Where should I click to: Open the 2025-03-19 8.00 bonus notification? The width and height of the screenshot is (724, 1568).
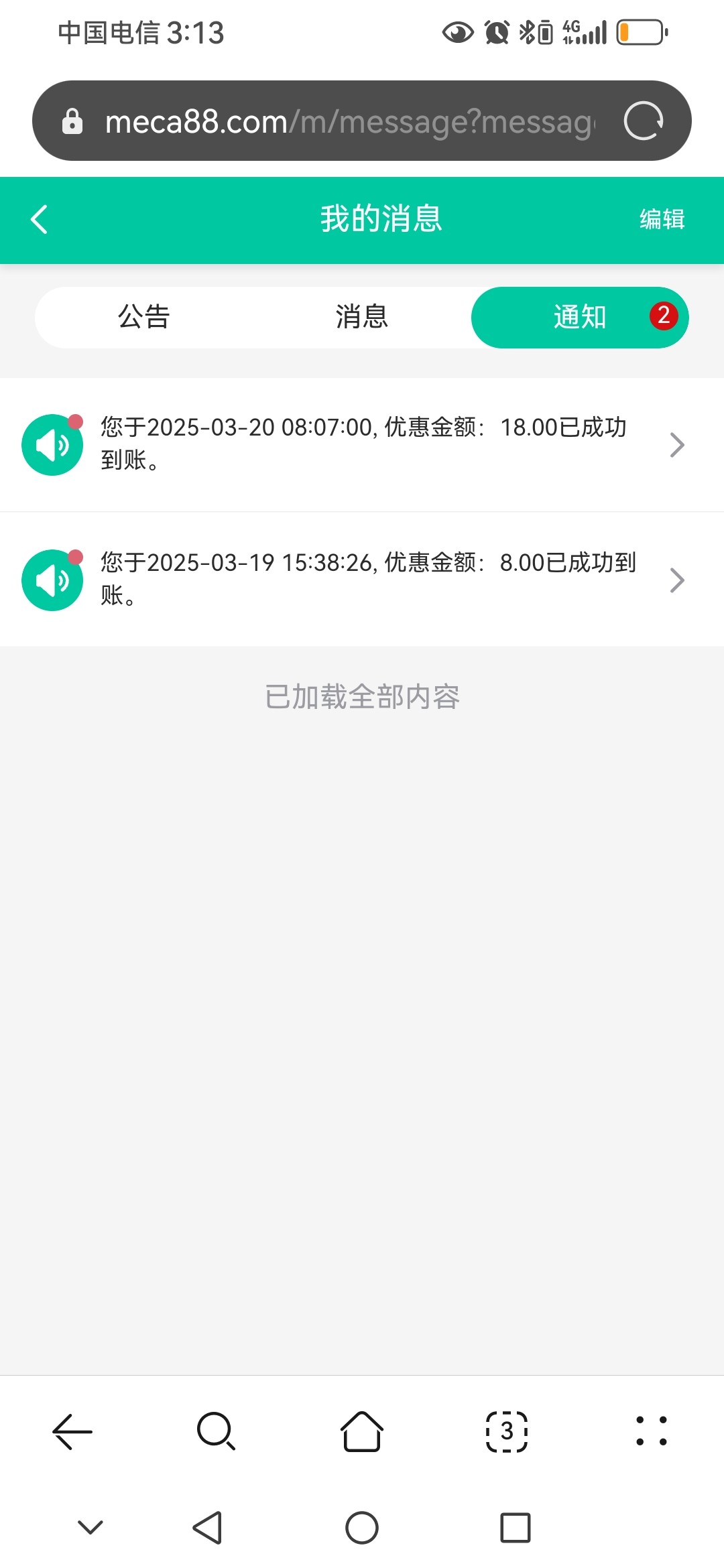click(x=362, y=580)
